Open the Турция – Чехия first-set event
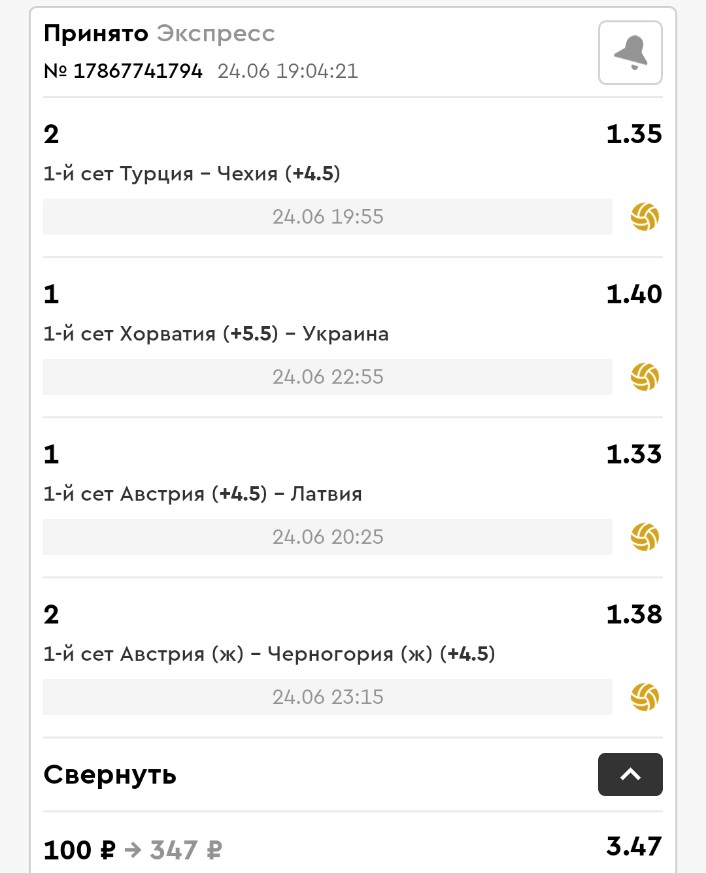 tap(192, 174)
